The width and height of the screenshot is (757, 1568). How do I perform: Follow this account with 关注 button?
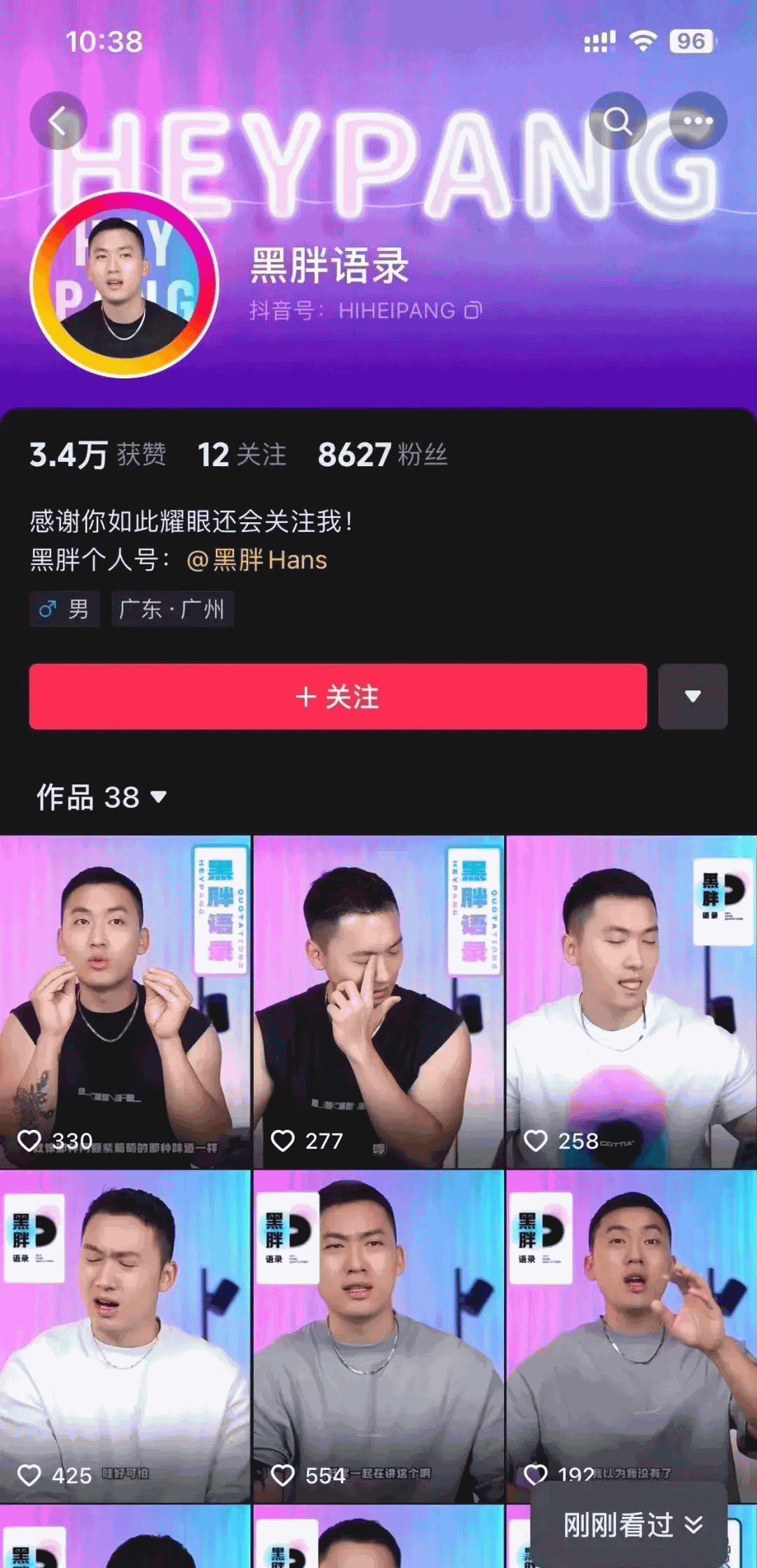(x=338, y=697)
